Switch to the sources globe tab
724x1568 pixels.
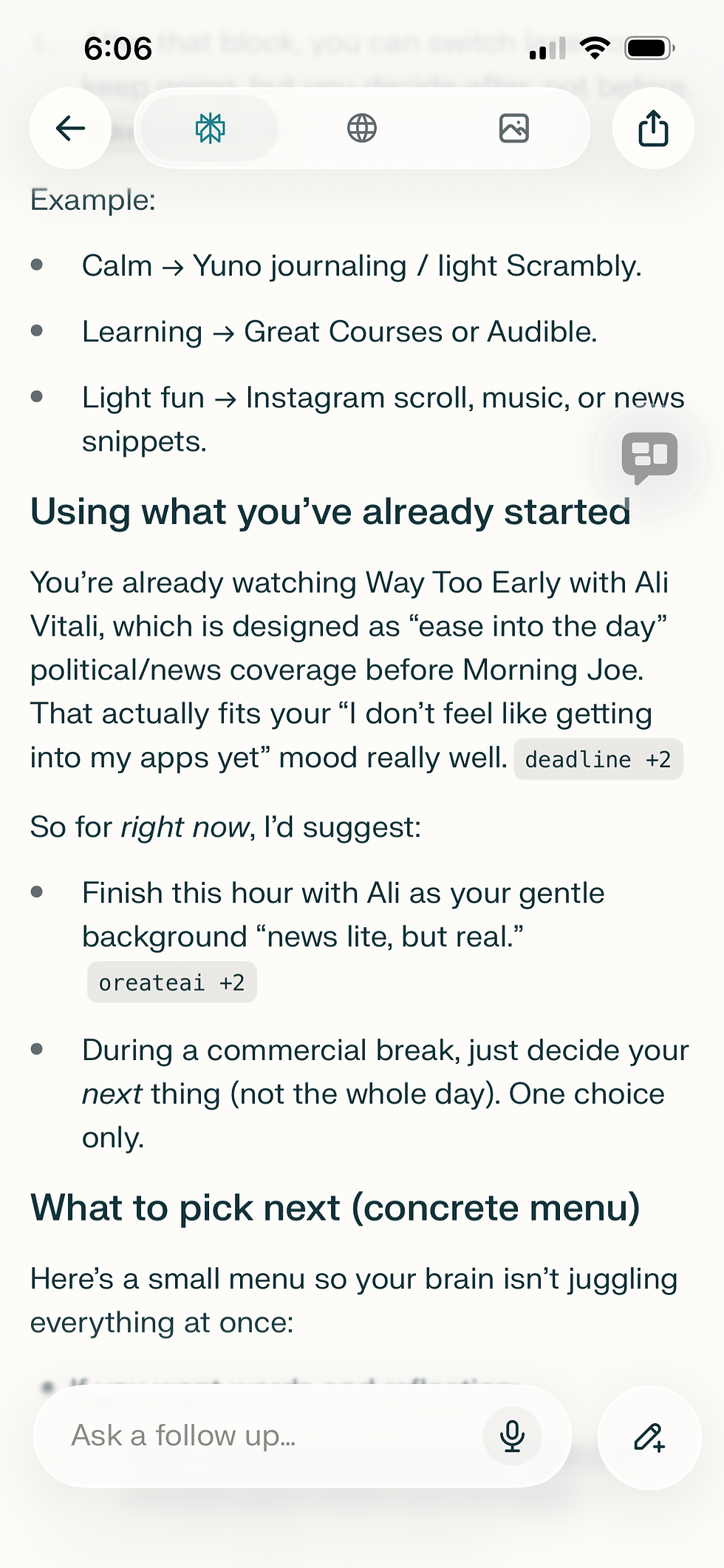(362, 129)
